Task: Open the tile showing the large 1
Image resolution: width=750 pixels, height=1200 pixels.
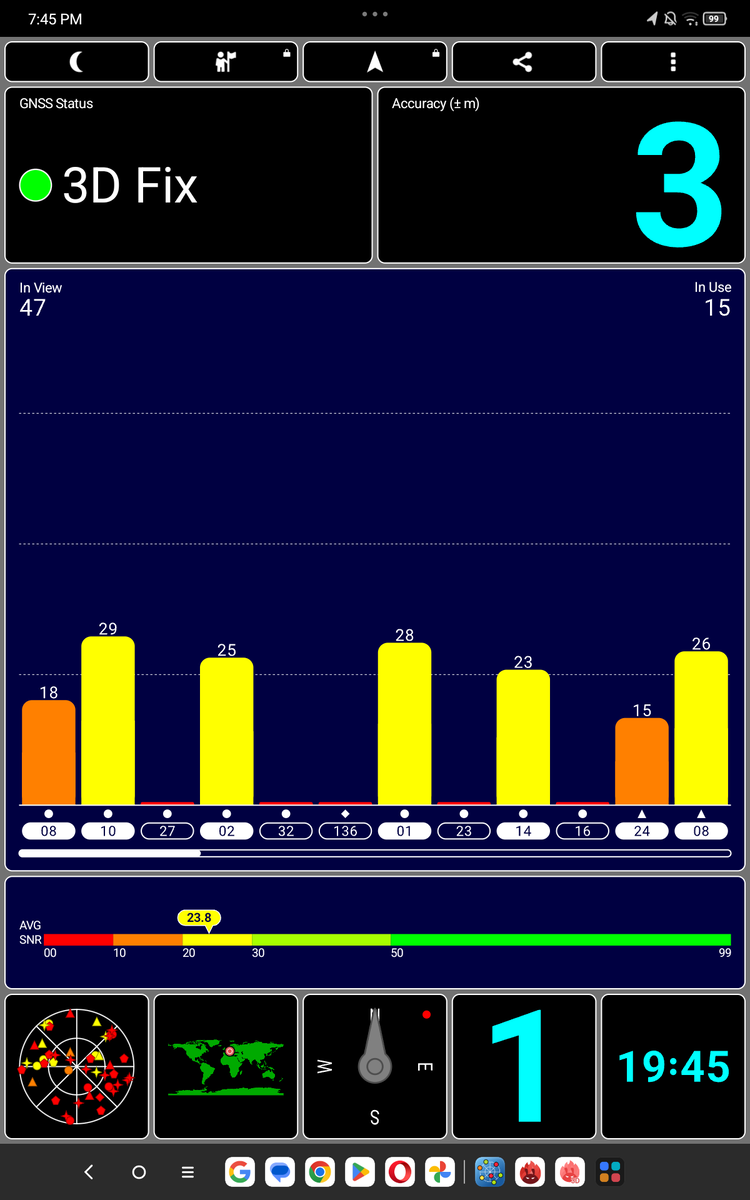Action: pyautogui.click(x=523, y=1066)
